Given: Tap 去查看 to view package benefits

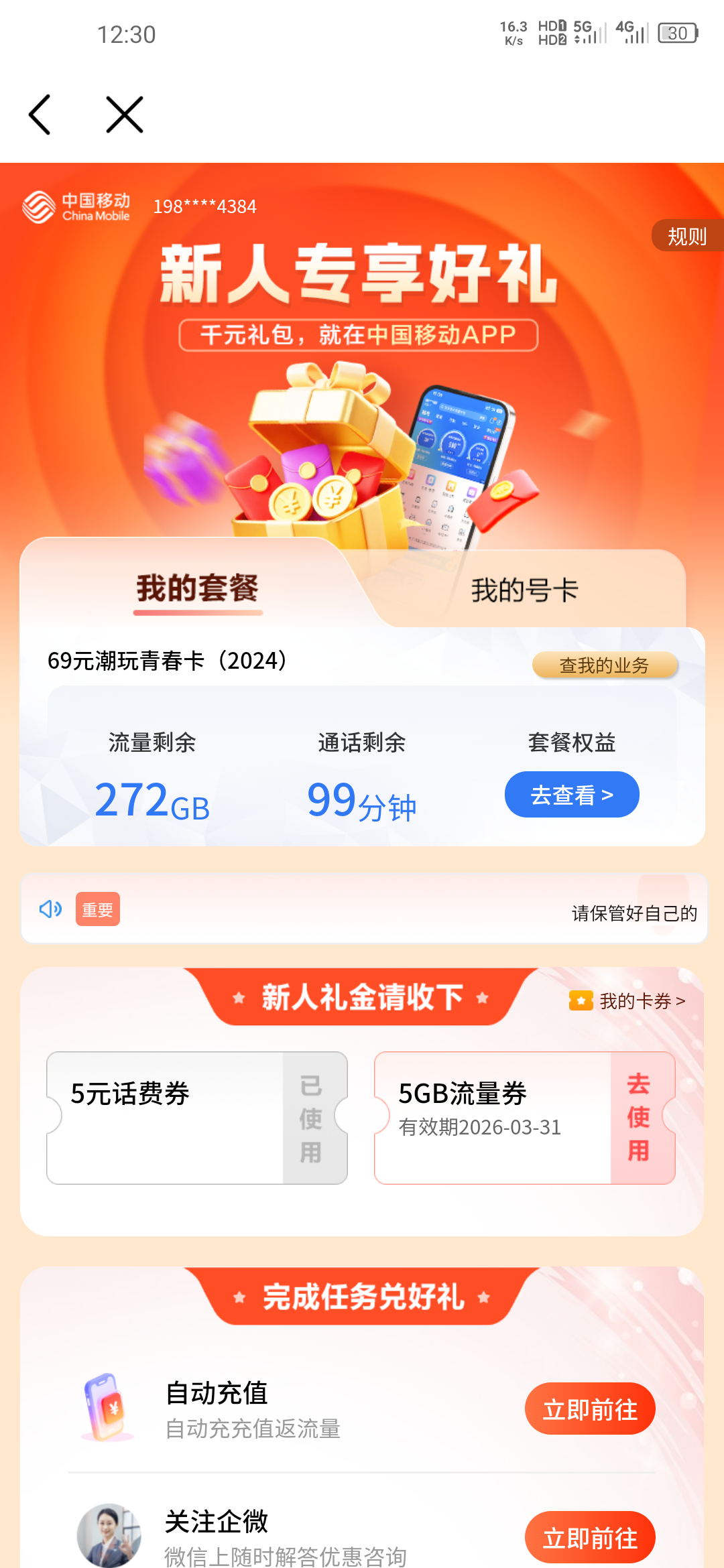Looking at the screenshot, I should point(571,794).
